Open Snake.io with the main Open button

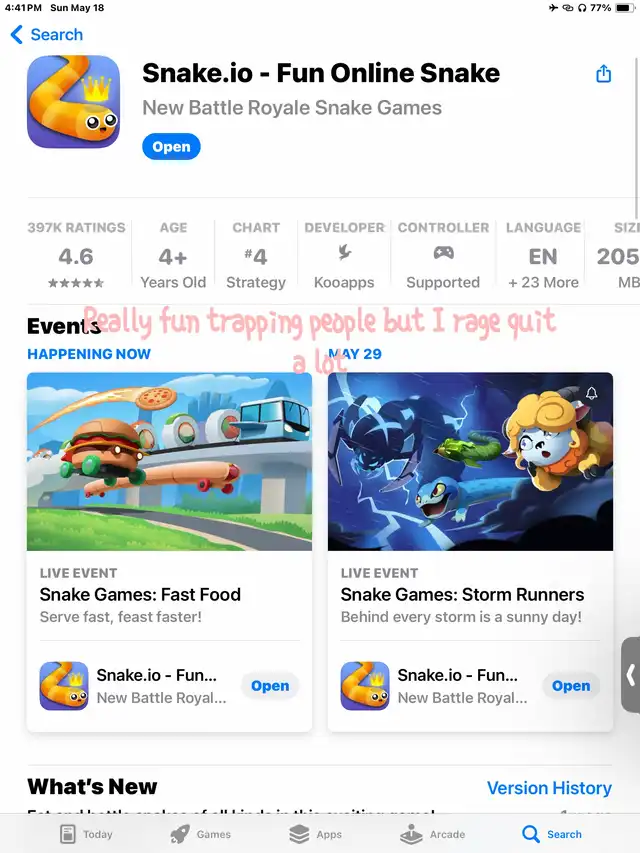pyautogui.click(x=171, y=146)
